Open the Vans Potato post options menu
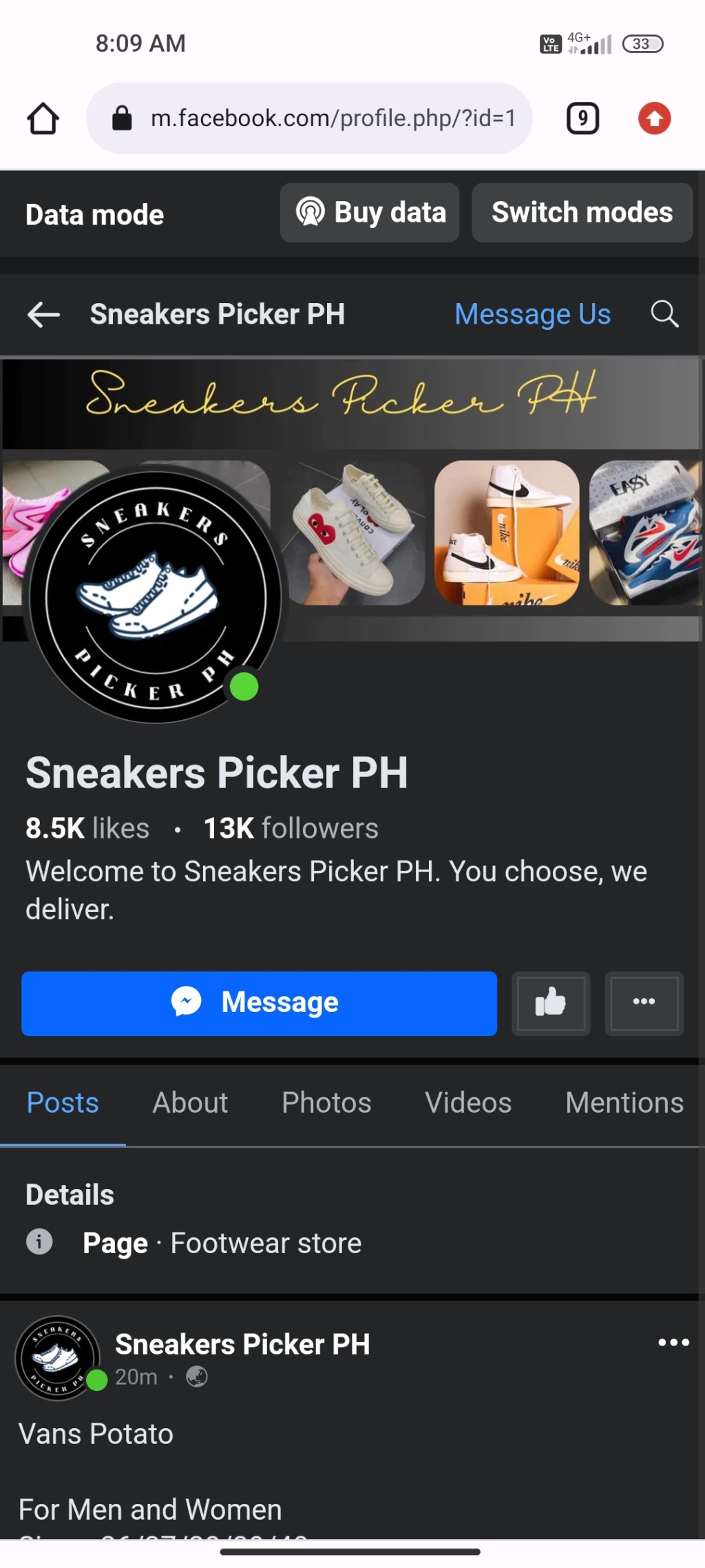705x1568 pixels. click(x=673, y=1343)
